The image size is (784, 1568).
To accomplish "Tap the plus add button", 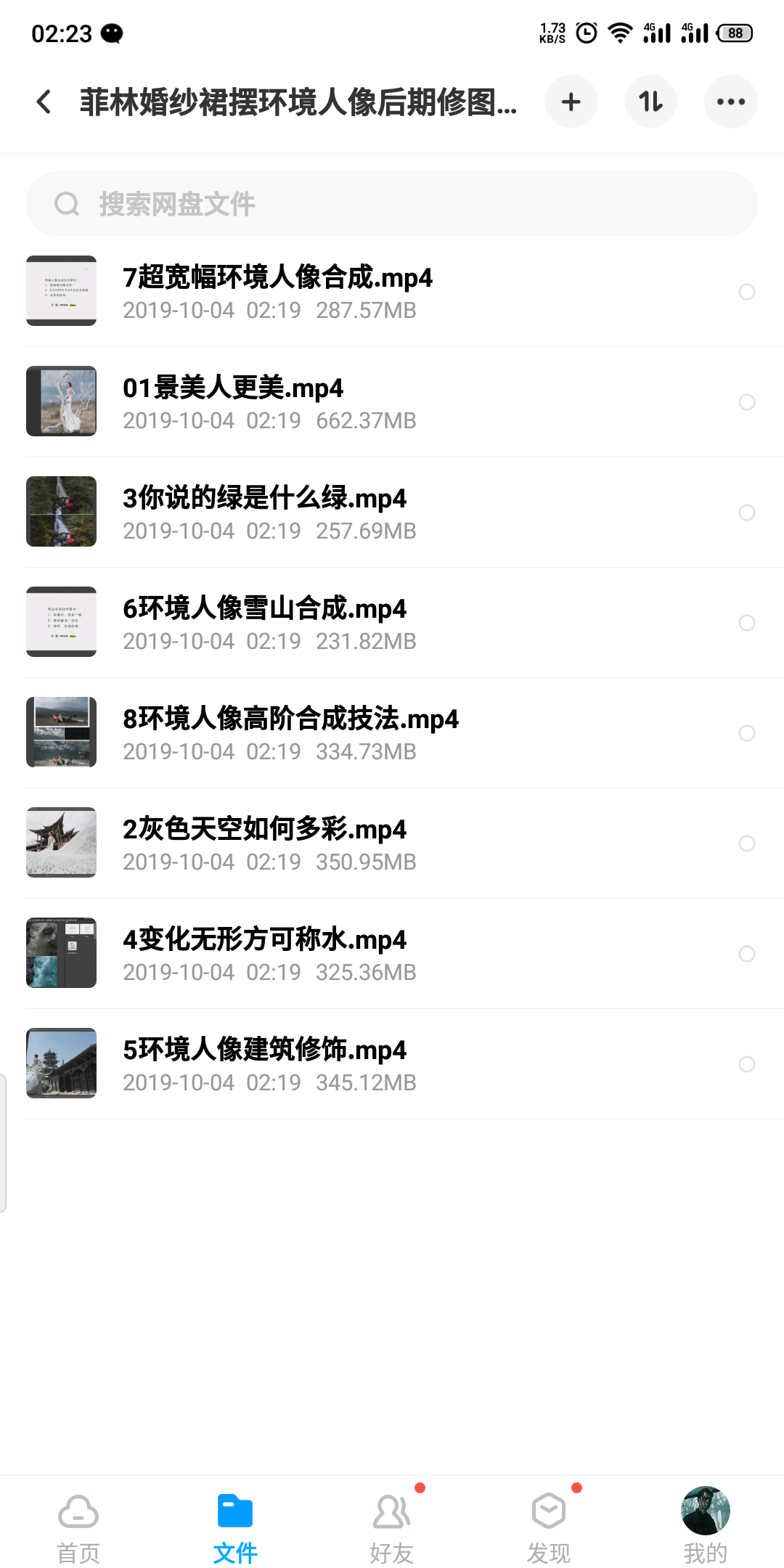I will (x=571, y=102).
